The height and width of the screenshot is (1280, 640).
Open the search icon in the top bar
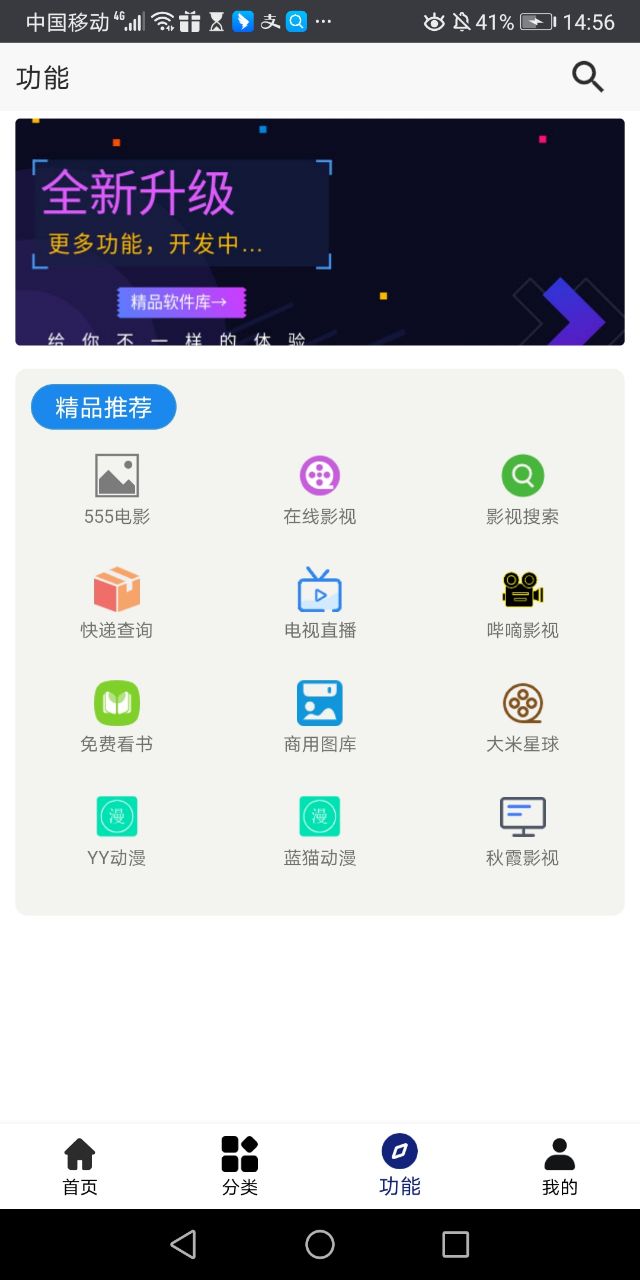[588, 77]
